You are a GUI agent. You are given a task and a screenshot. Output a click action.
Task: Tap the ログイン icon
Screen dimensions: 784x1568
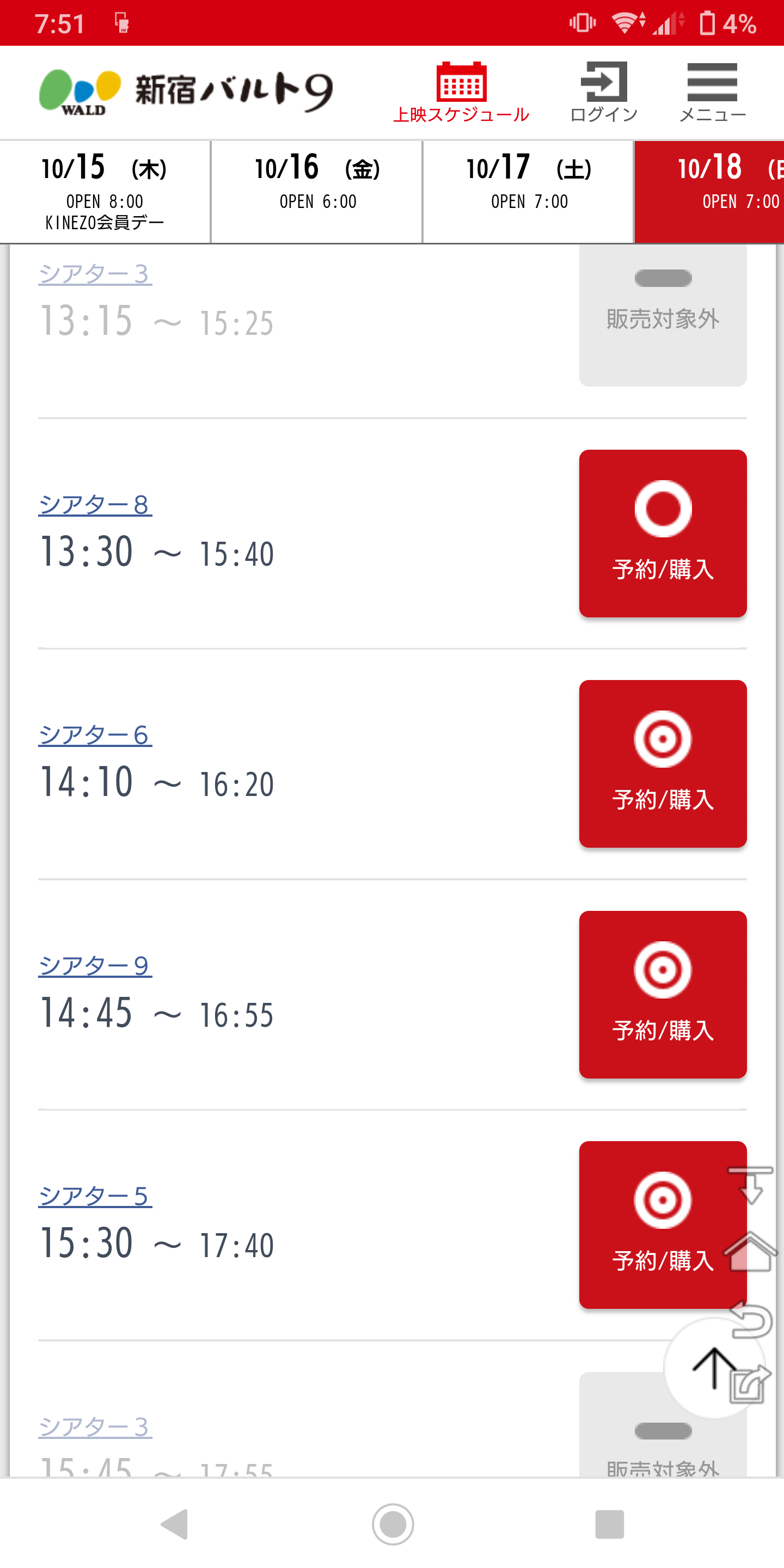(603, 93)
